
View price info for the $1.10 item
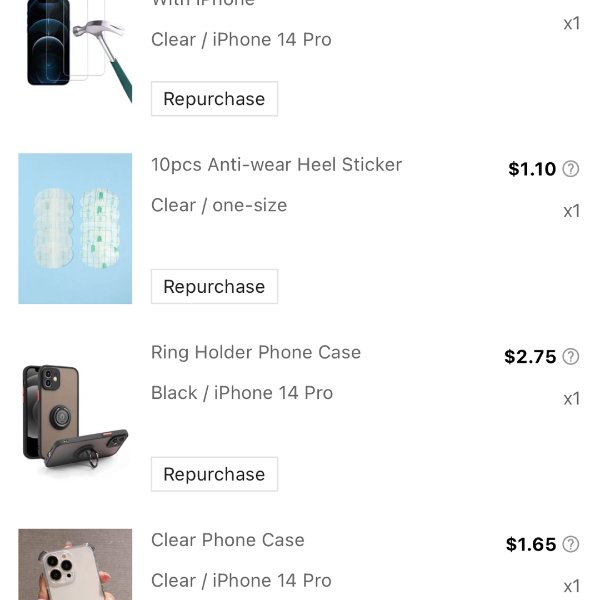click(571, 169)
